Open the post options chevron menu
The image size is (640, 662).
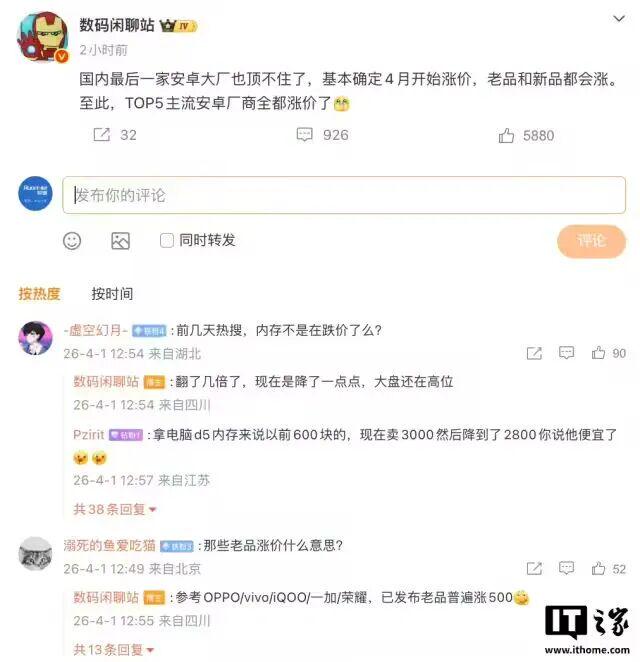pos(618,19)
